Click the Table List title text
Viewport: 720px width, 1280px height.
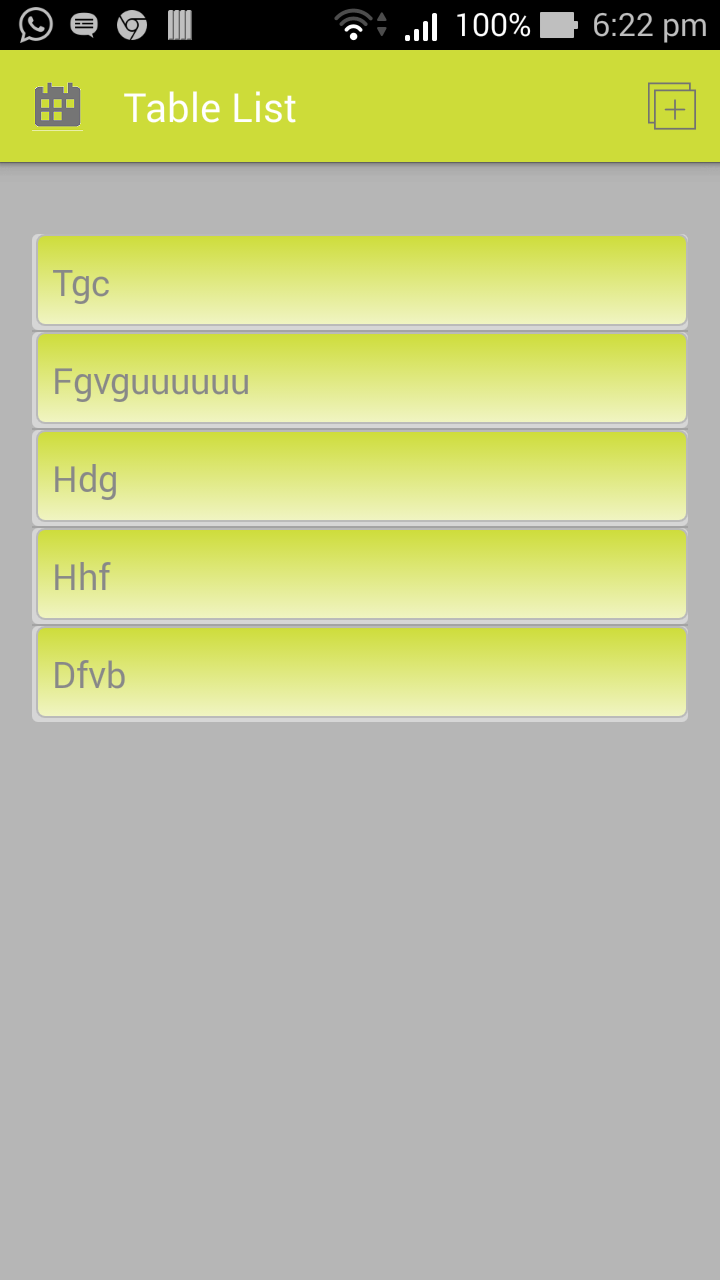point(209,107)
